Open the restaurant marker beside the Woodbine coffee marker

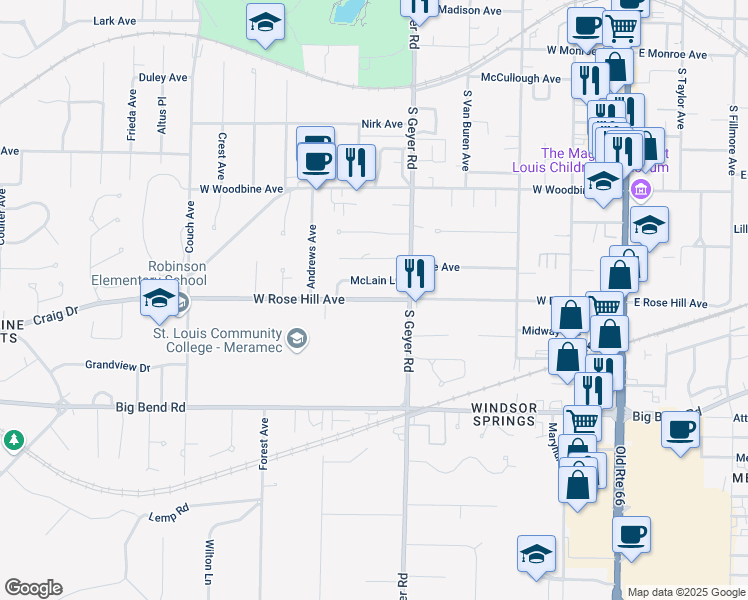point(356,162)
